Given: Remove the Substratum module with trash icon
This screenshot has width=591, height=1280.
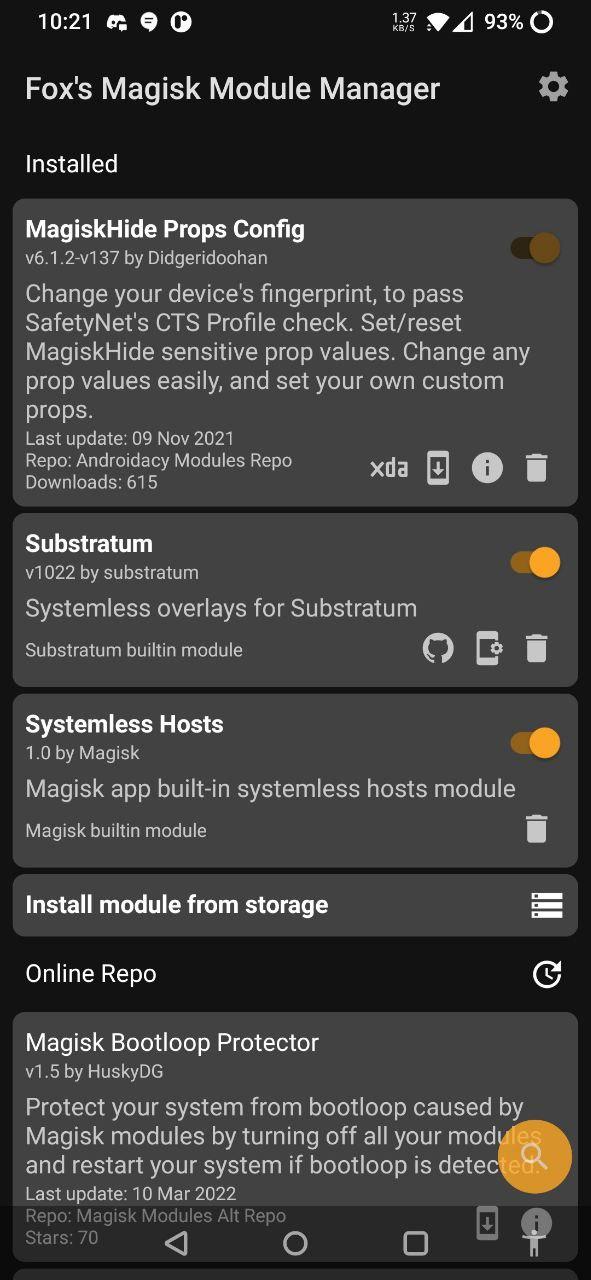Looking at the screenshot, I should click(x=537, y=649).
